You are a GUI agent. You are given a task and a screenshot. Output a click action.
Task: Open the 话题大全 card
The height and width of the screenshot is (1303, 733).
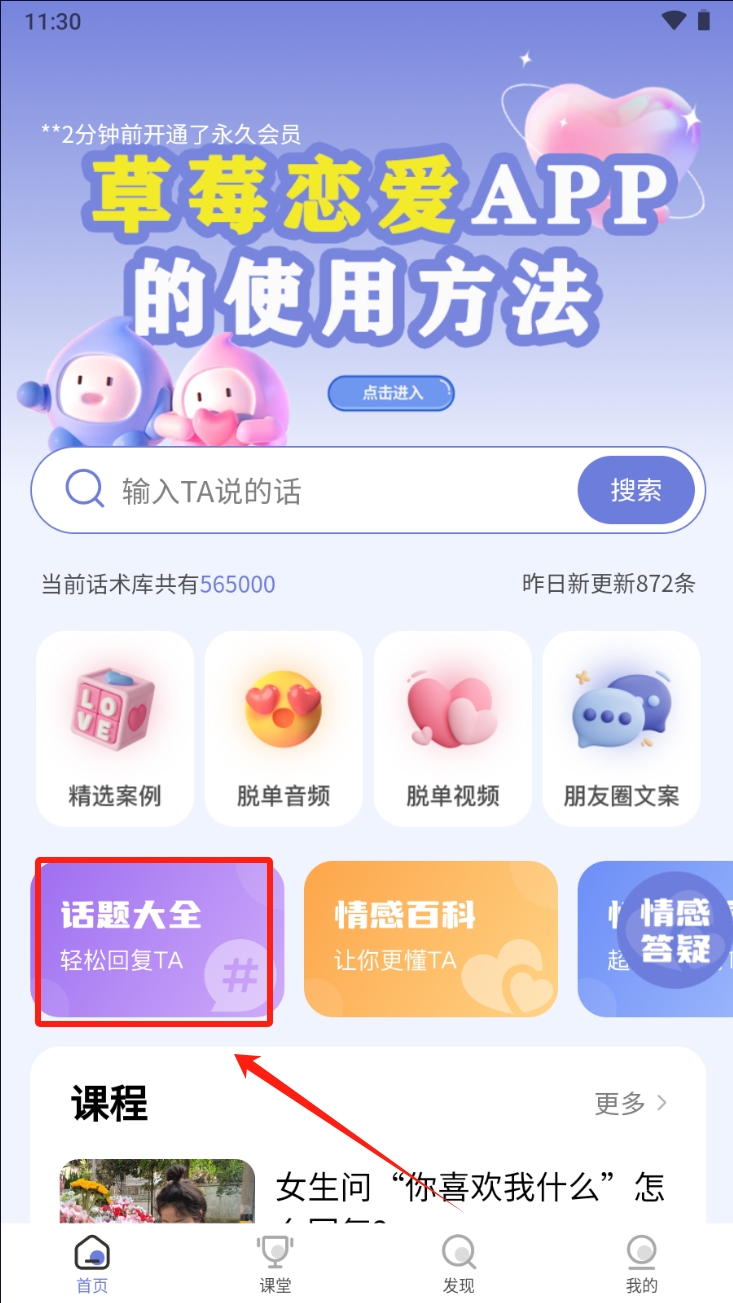155,938
